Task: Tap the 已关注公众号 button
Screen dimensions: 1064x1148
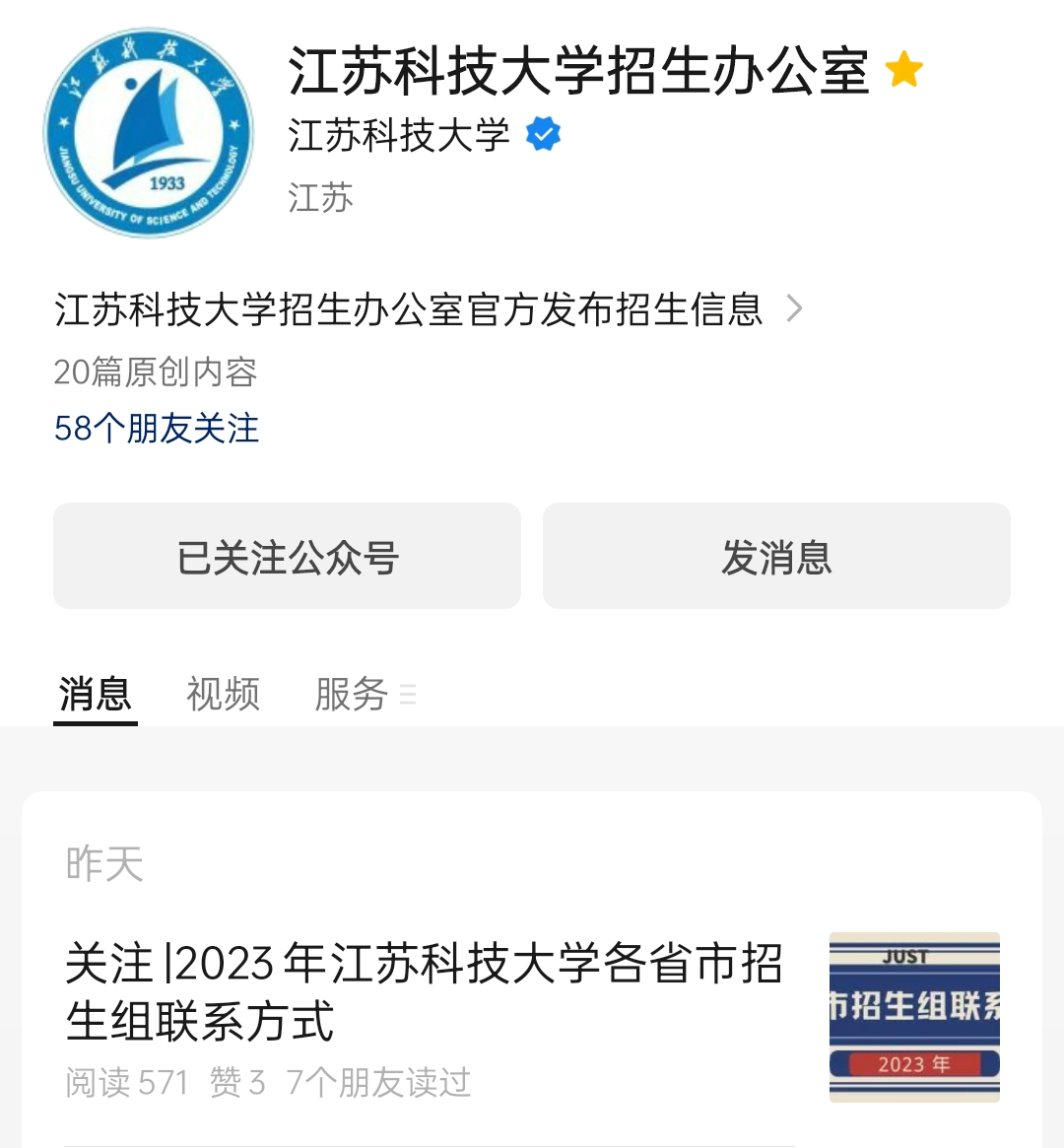Action: click(287, 557)
